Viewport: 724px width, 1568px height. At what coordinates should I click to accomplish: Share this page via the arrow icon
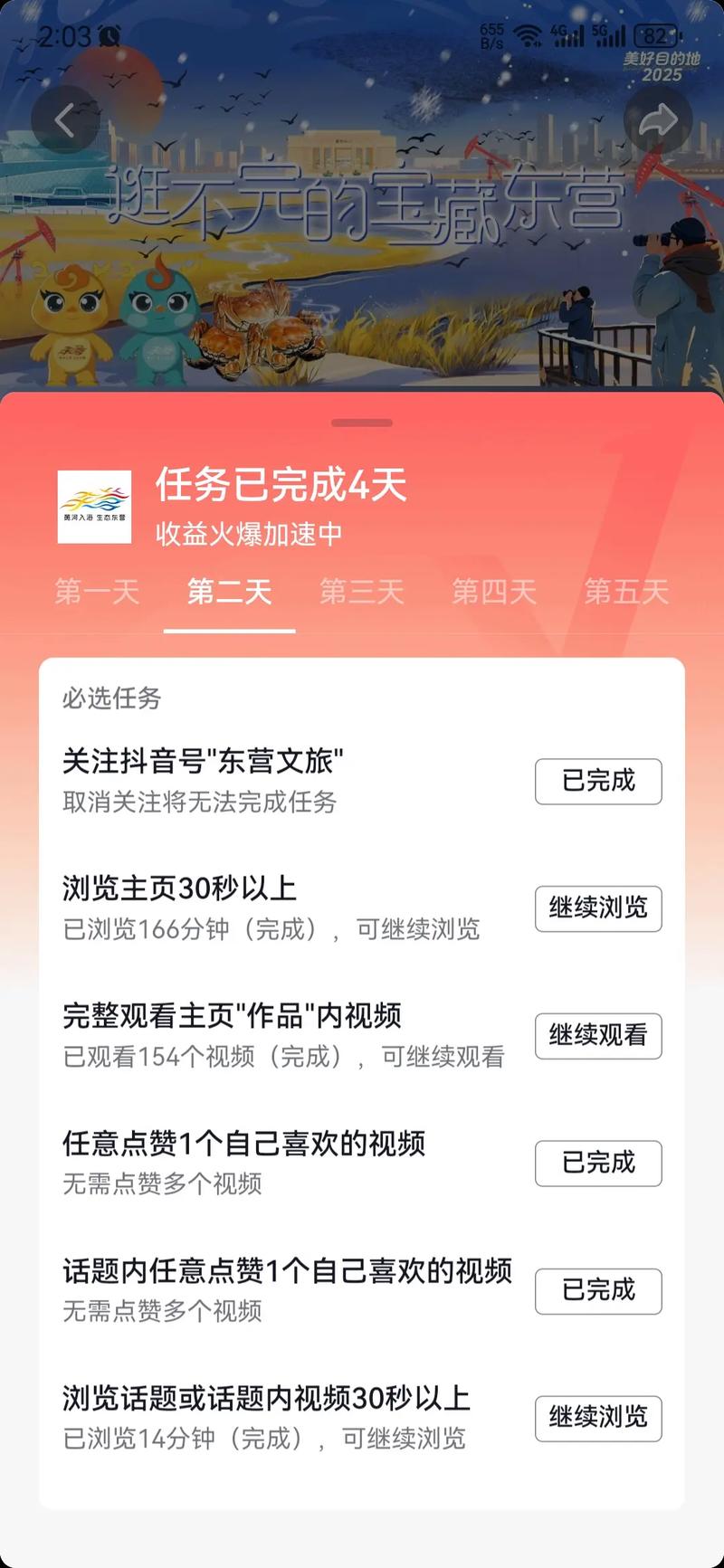click(x=658, y=119)
